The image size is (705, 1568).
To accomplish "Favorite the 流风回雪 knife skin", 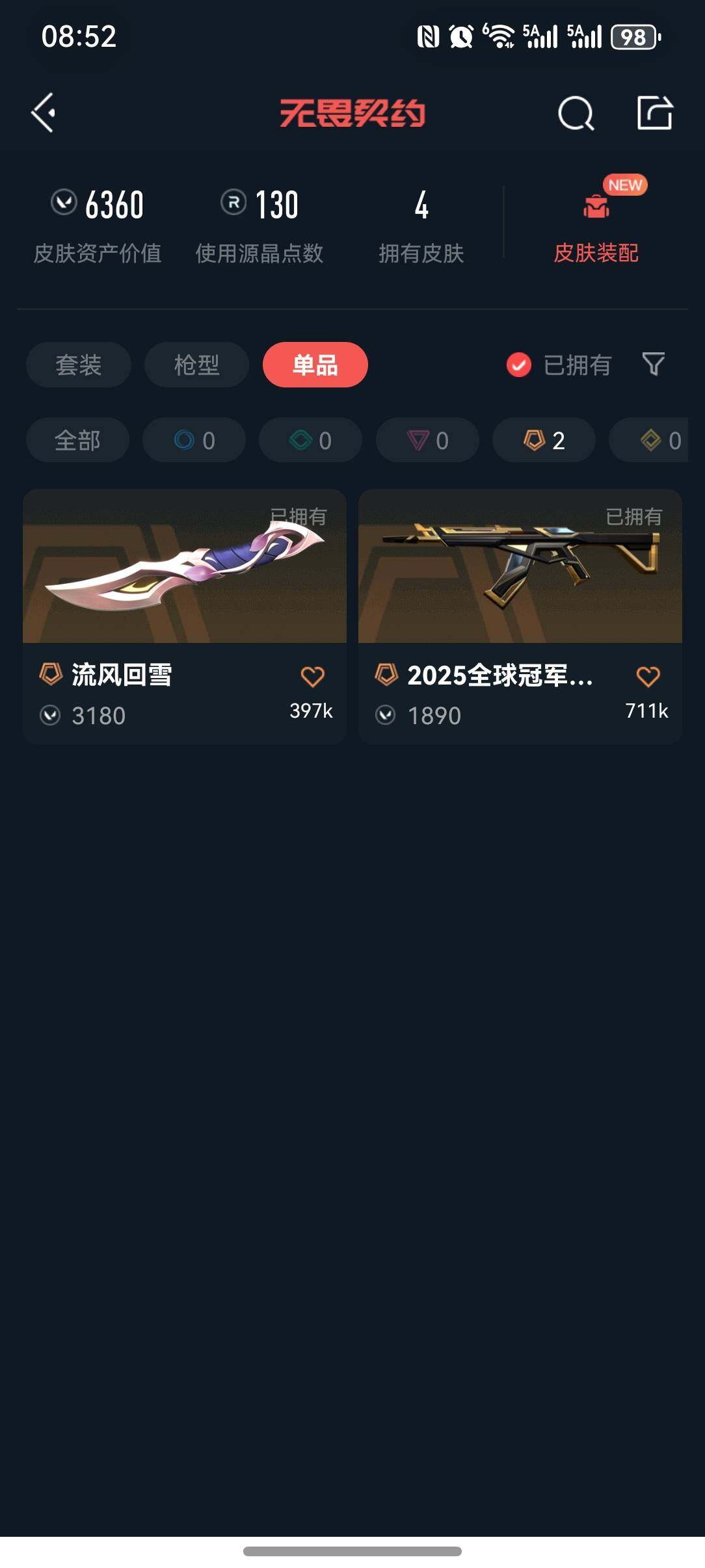I will 313,677.
